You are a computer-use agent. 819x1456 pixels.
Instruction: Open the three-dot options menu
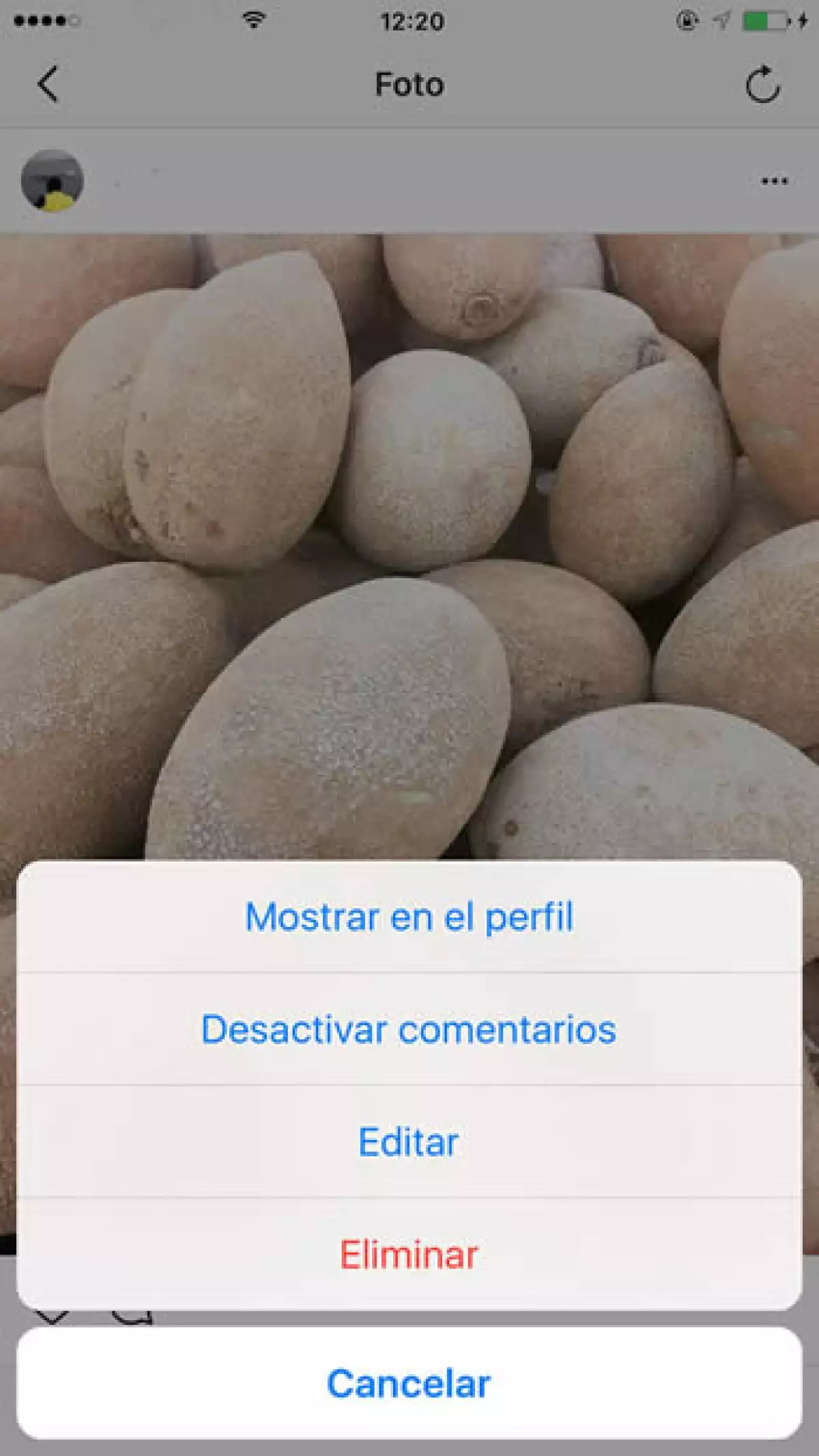(x=774, y=181)
